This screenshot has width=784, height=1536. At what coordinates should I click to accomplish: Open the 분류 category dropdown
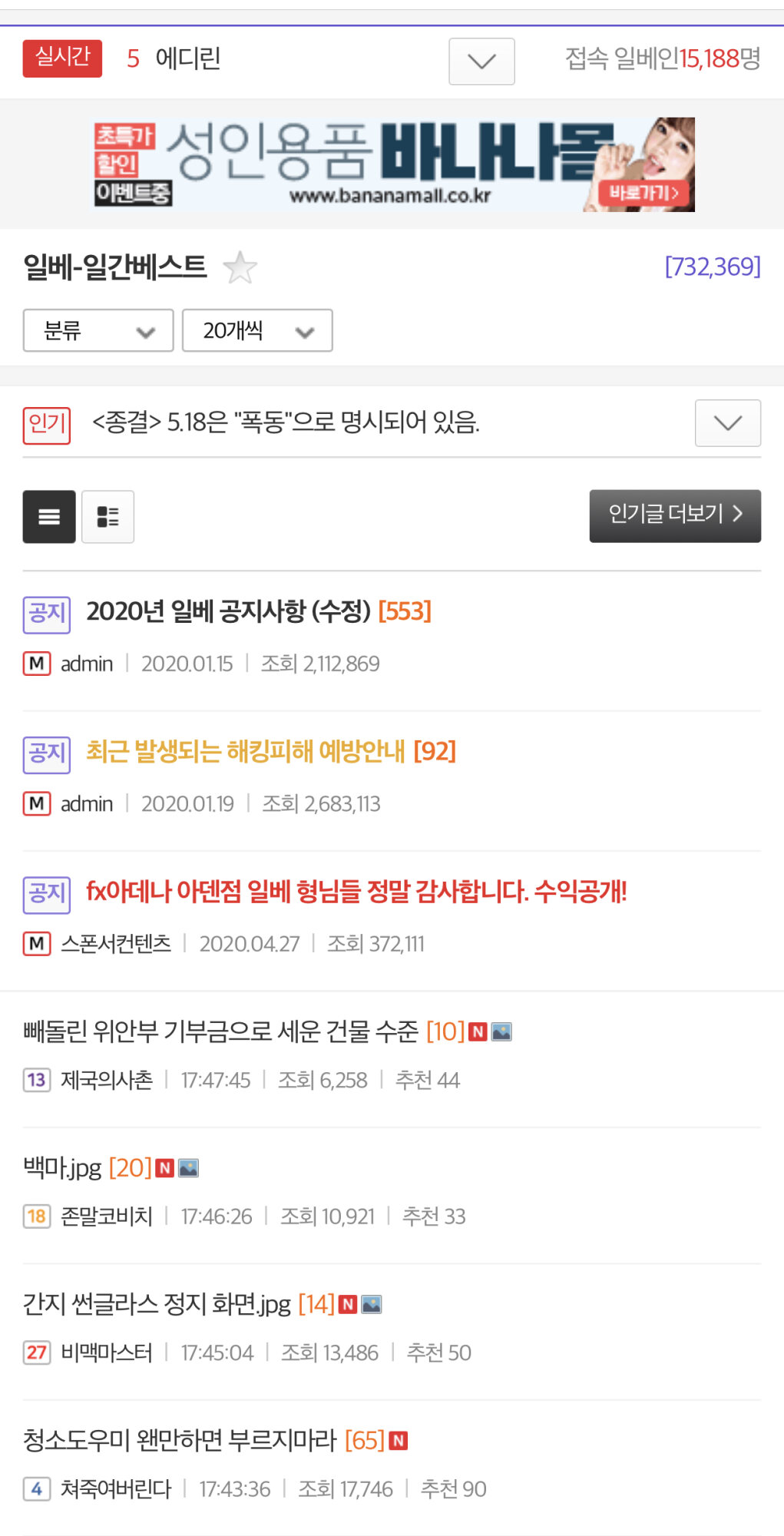pos(98,331)
